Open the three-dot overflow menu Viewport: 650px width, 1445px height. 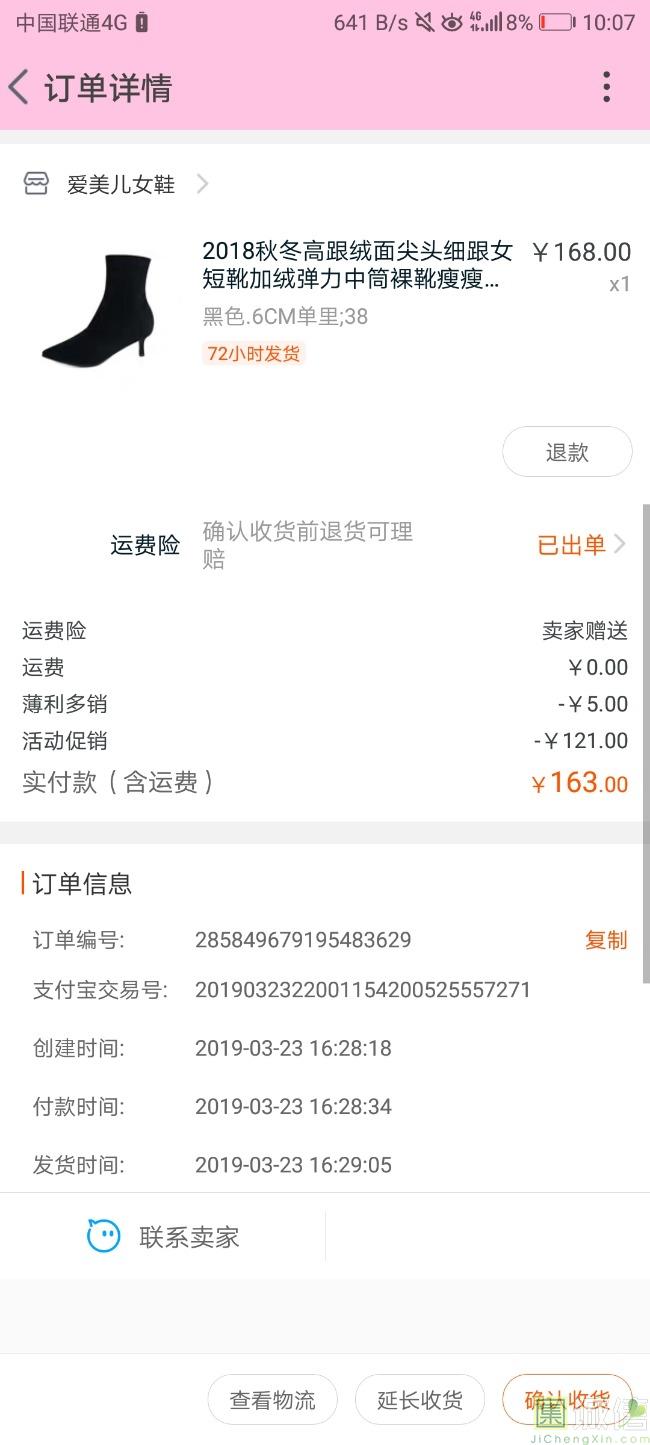click(606, 88)
